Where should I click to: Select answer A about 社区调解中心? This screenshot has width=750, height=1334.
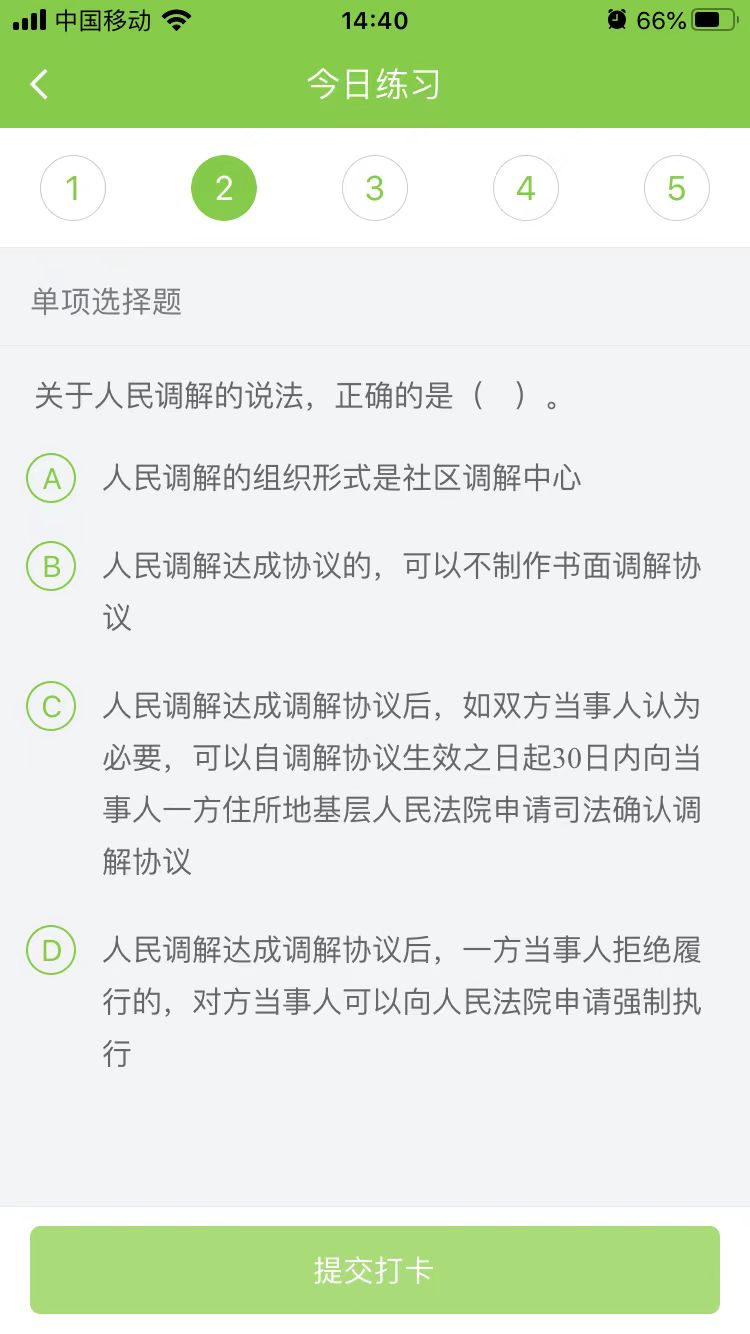(51, 479)
